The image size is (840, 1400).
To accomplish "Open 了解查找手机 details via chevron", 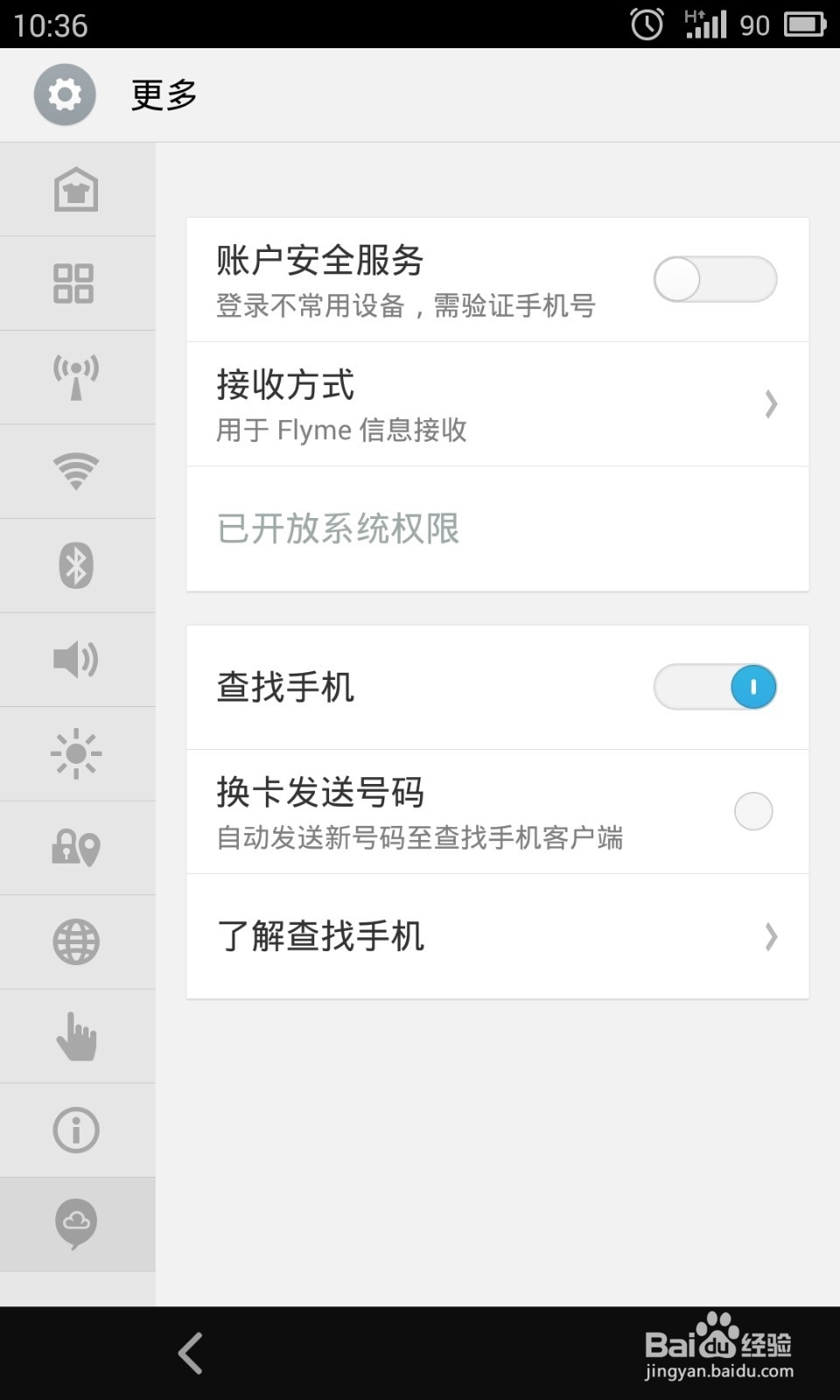I will (771, 936).
